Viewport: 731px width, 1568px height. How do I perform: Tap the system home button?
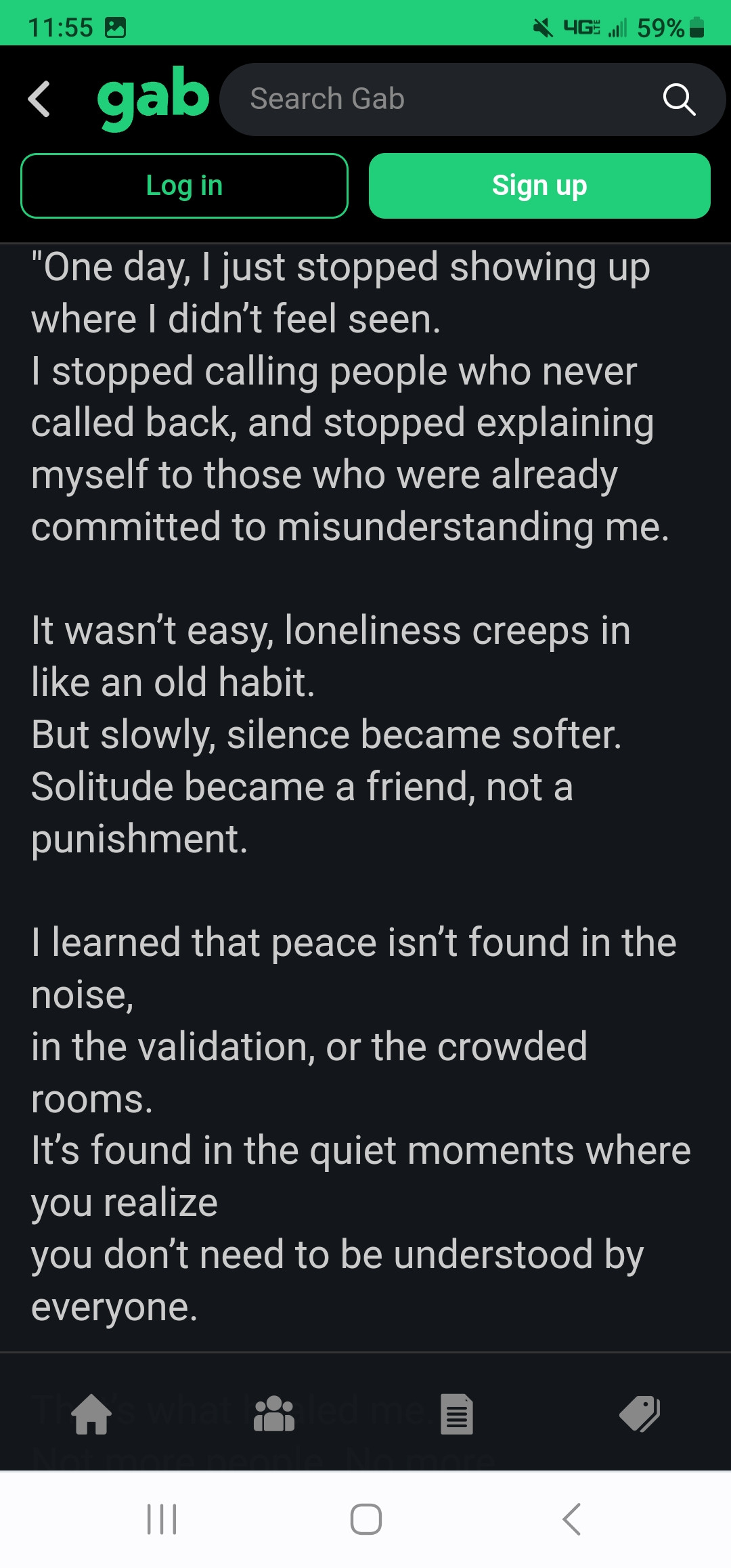(365, 1519)
